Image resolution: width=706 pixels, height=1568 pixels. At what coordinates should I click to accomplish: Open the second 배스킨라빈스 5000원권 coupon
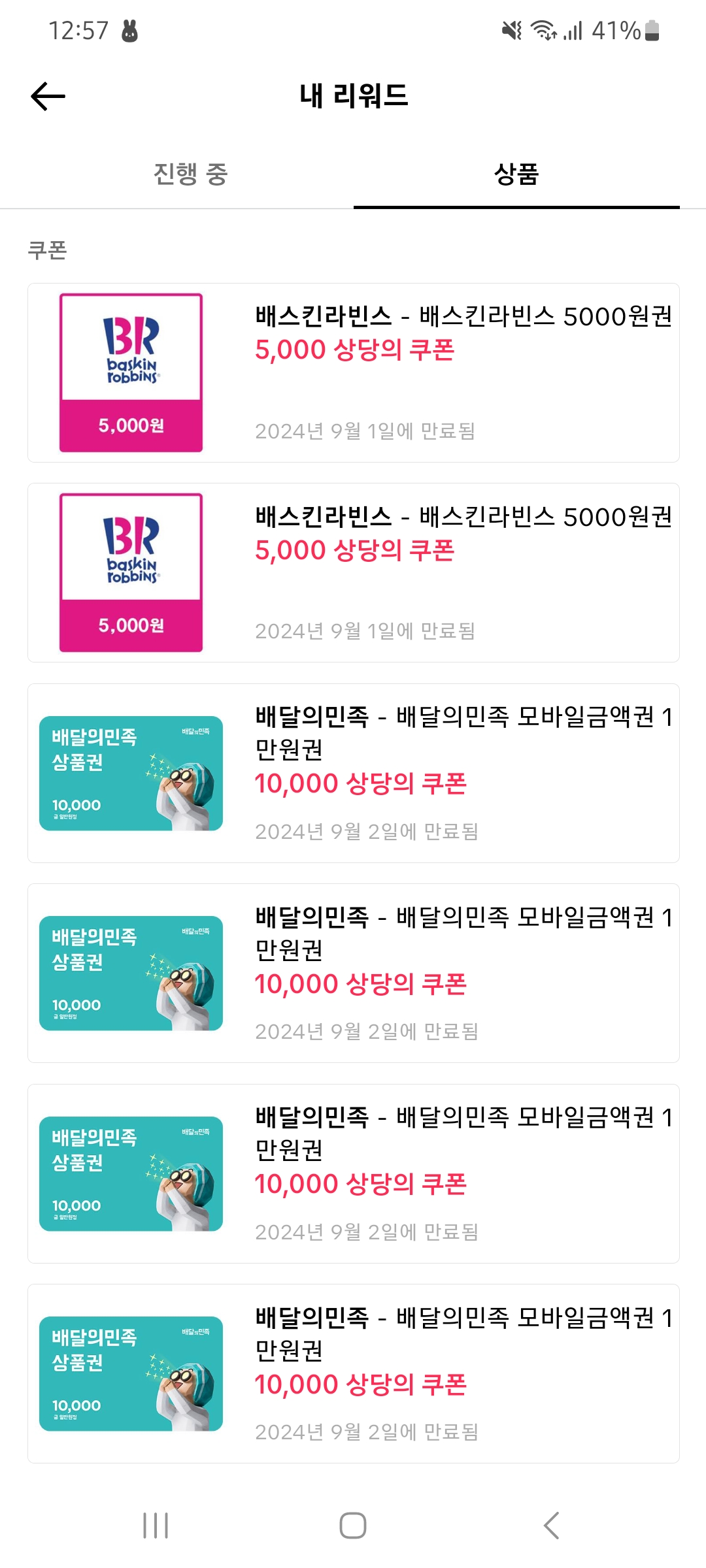tap(353, 572)
